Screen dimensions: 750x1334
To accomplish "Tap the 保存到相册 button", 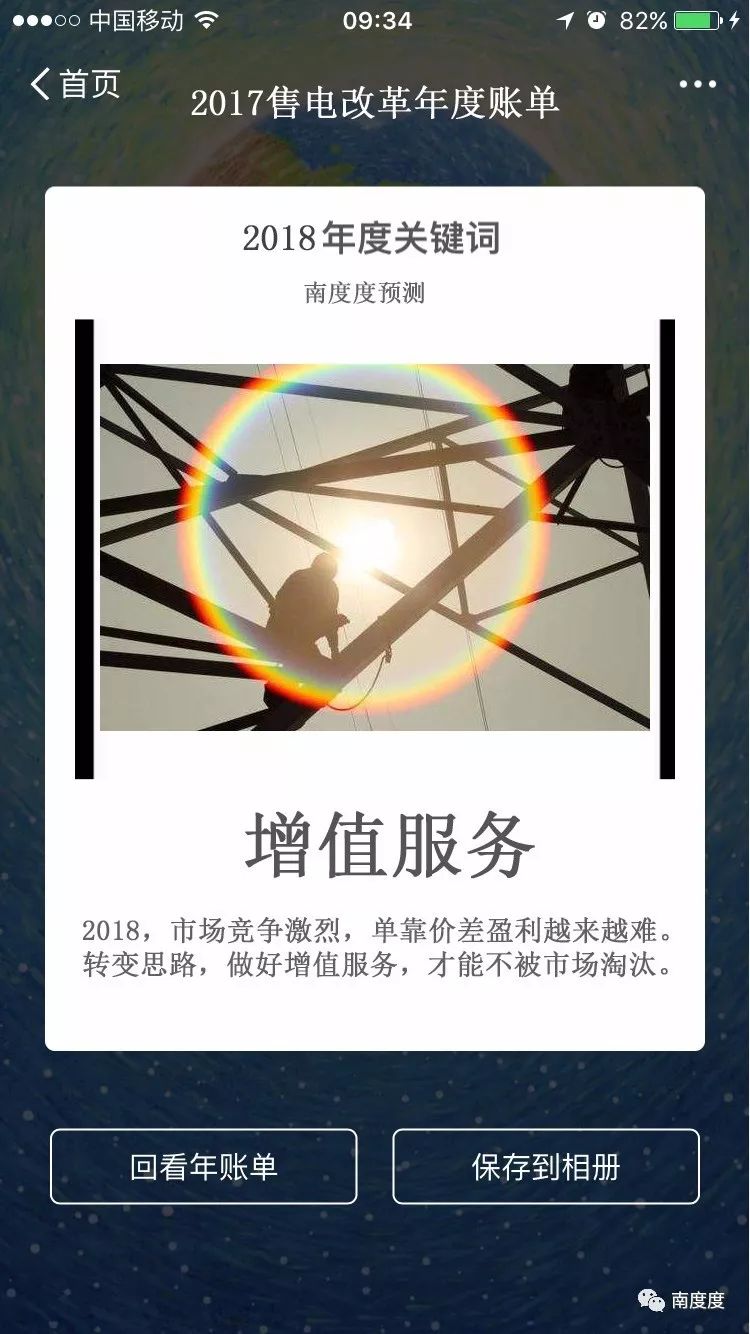I will pos(546,1166).
